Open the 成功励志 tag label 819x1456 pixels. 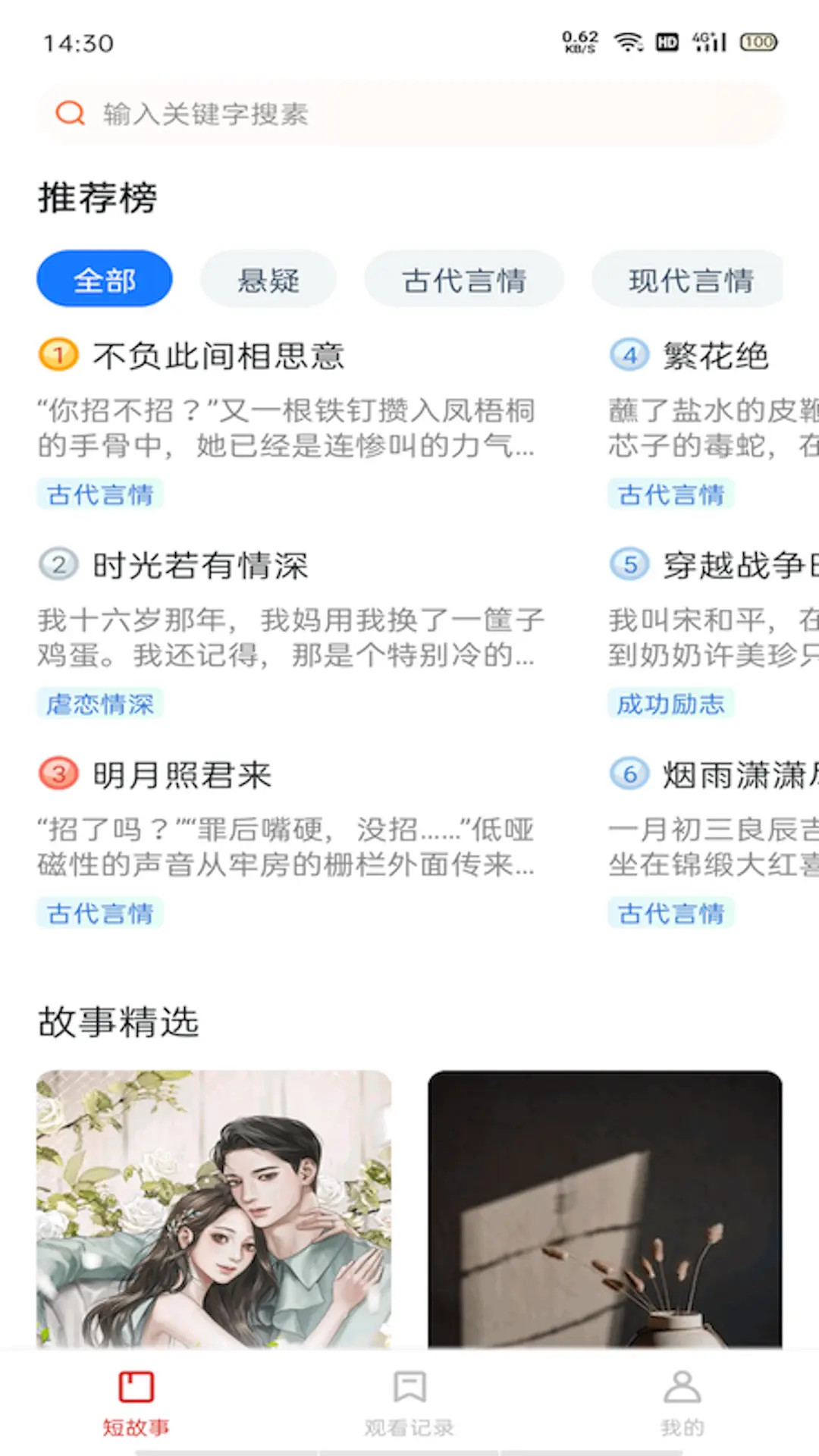coord(670,704)
